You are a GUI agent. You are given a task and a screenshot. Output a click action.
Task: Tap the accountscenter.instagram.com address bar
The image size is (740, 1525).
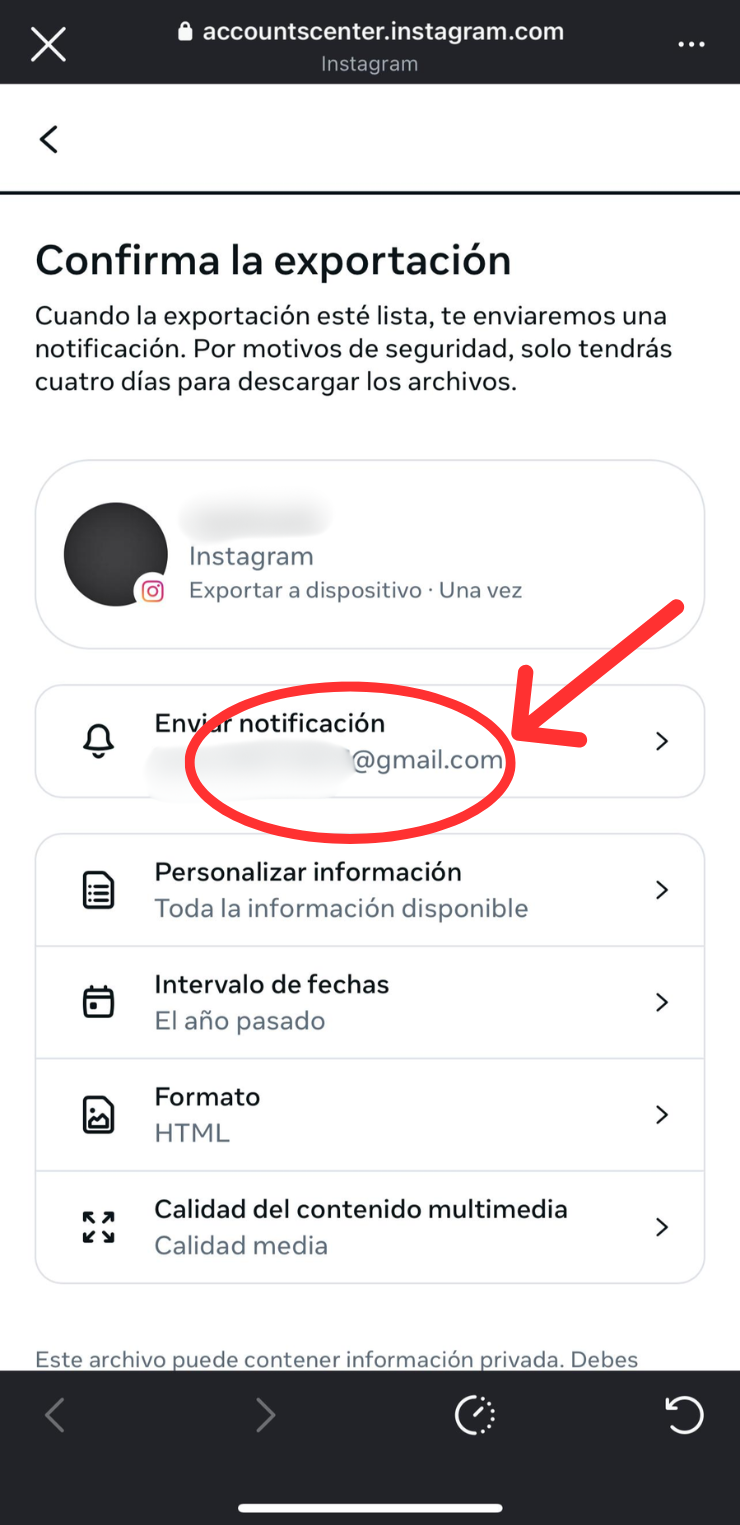click(383, 31)
